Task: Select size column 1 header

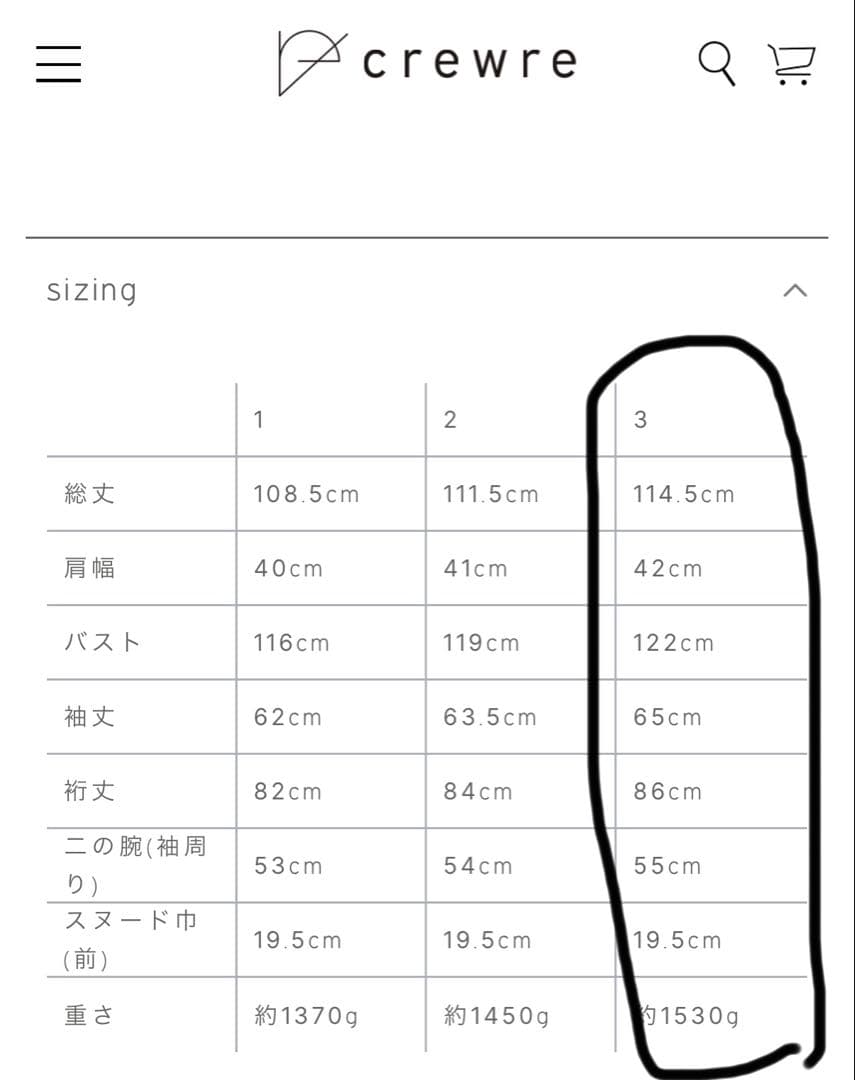Action: tap(258, 420)
